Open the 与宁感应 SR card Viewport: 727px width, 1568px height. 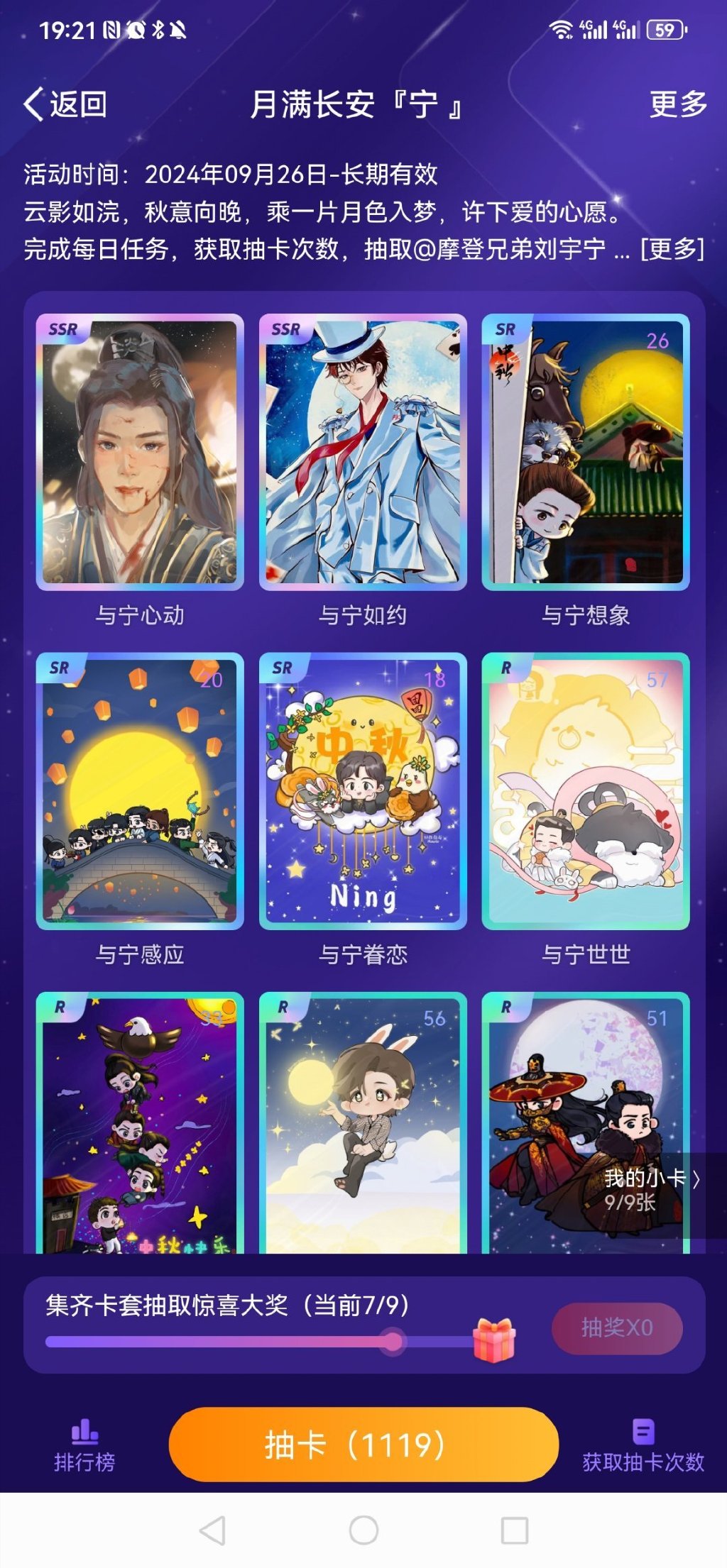pyautogui.click(x=140, y=790)
